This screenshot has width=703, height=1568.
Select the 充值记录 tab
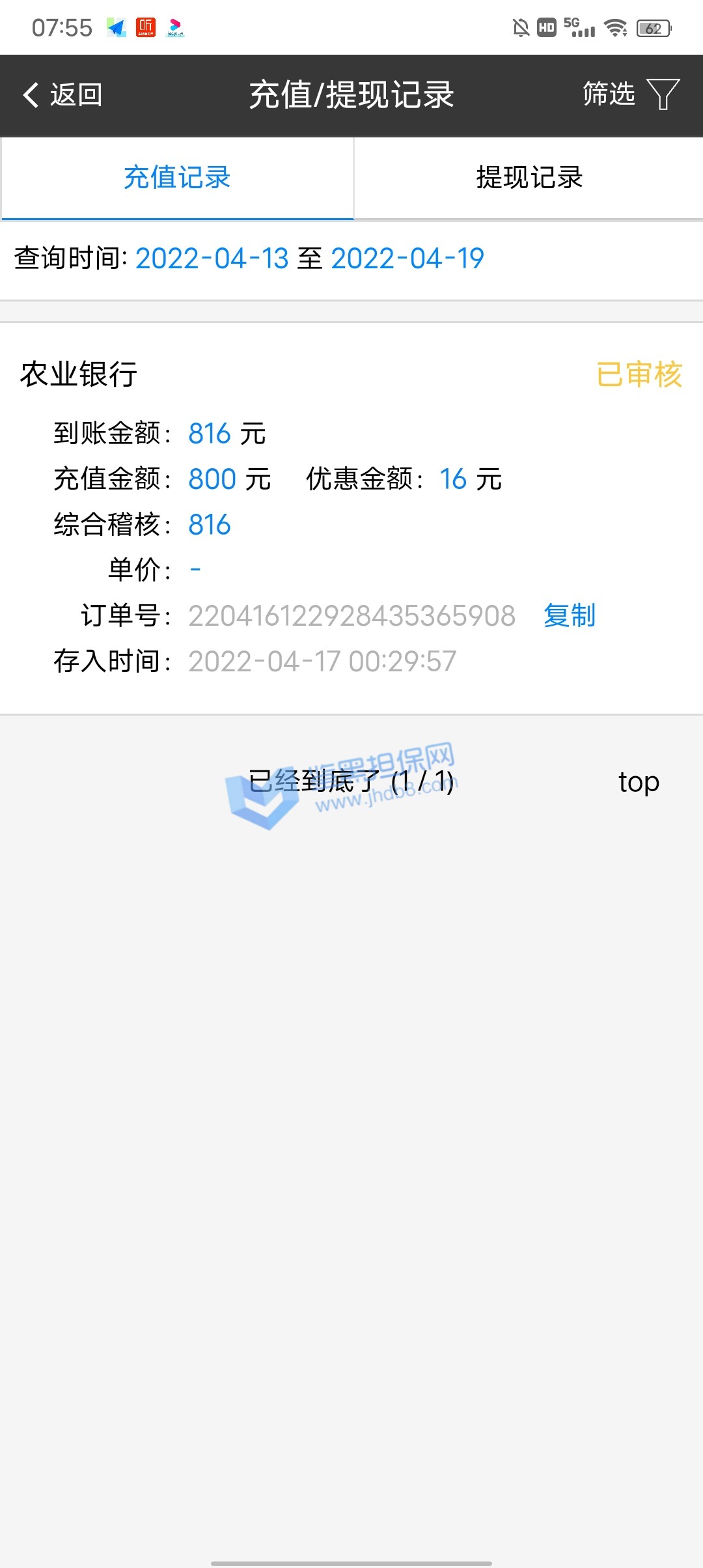point(177,178)
